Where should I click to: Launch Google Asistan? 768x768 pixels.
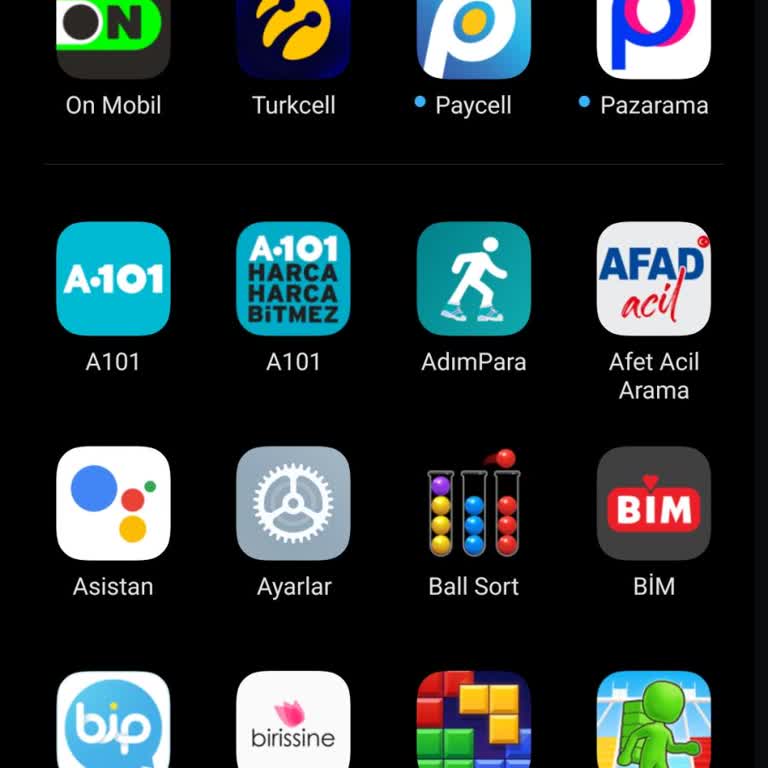(113, 503)
